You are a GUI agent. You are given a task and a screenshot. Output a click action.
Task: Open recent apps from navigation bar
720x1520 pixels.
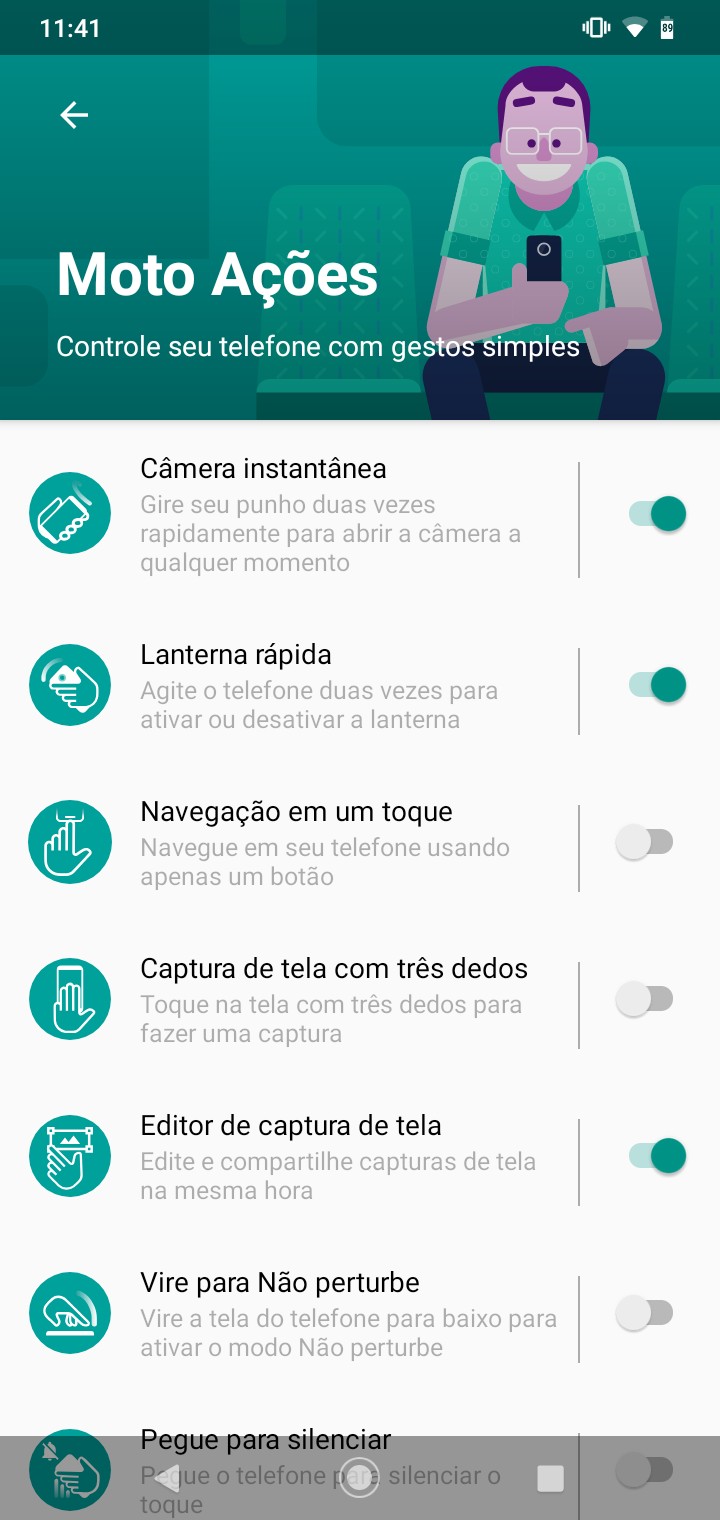point(550,1479)
